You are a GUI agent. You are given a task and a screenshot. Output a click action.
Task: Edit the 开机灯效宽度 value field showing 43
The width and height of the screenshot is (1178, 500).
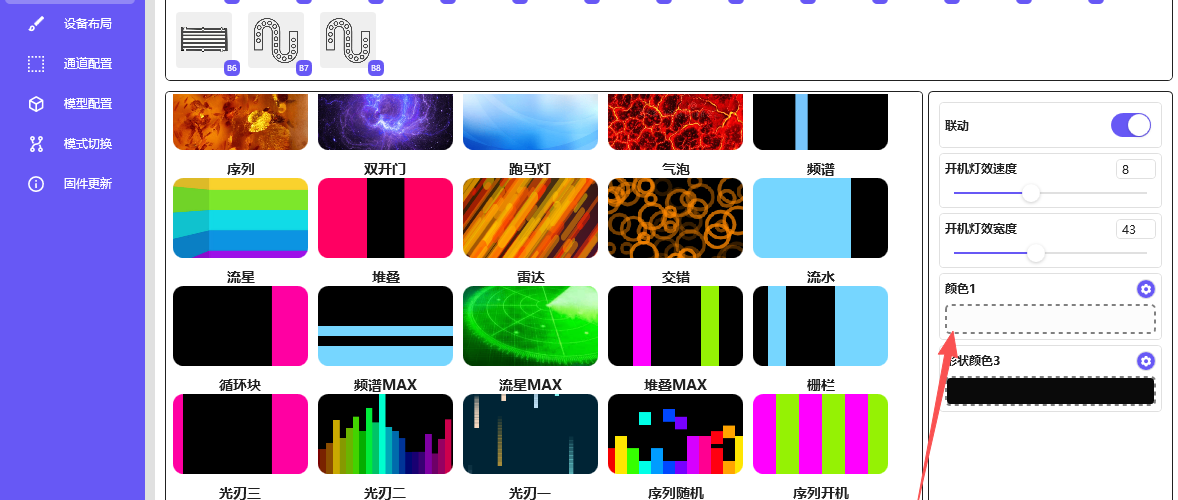(x=1135, y=230)
